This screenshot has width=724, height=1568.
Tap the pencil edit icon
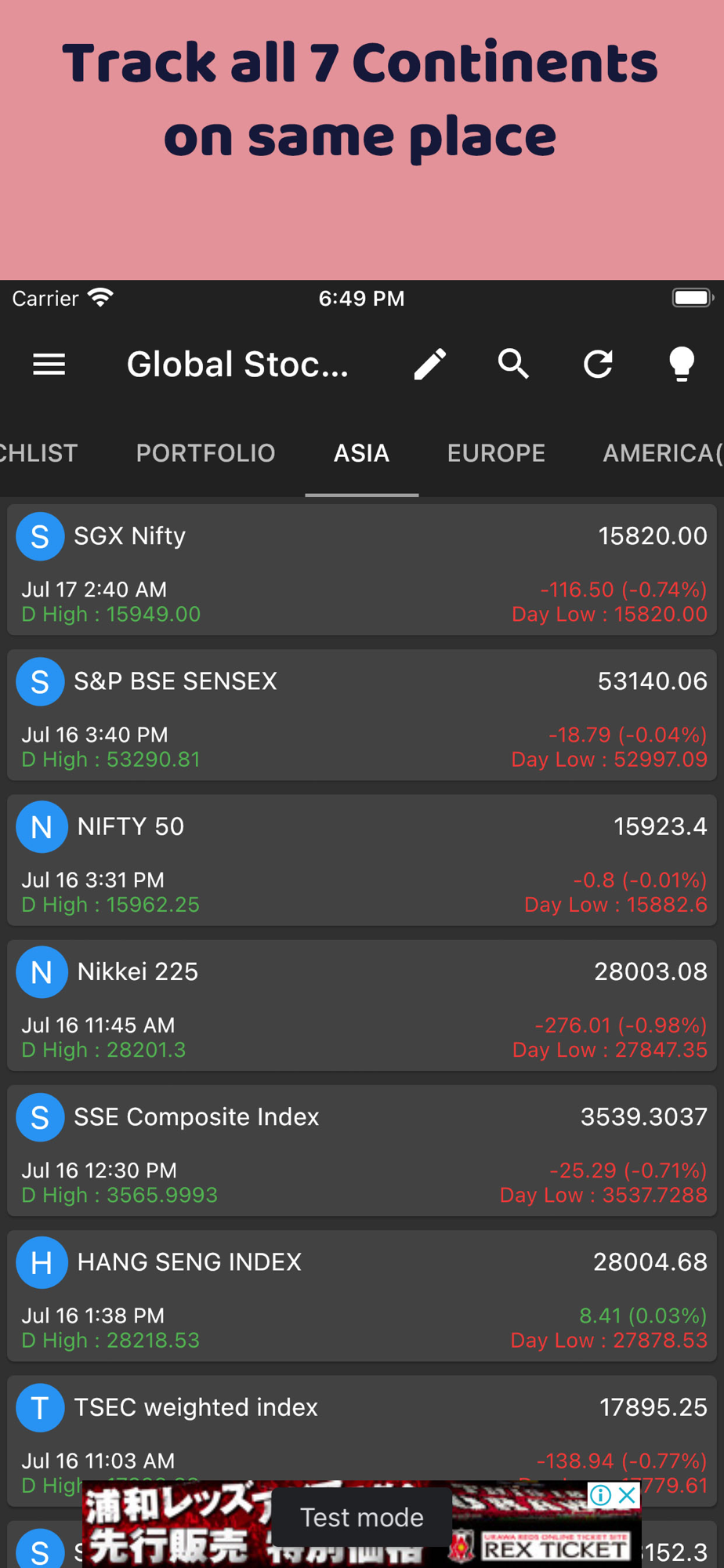(x=430, y=365)
